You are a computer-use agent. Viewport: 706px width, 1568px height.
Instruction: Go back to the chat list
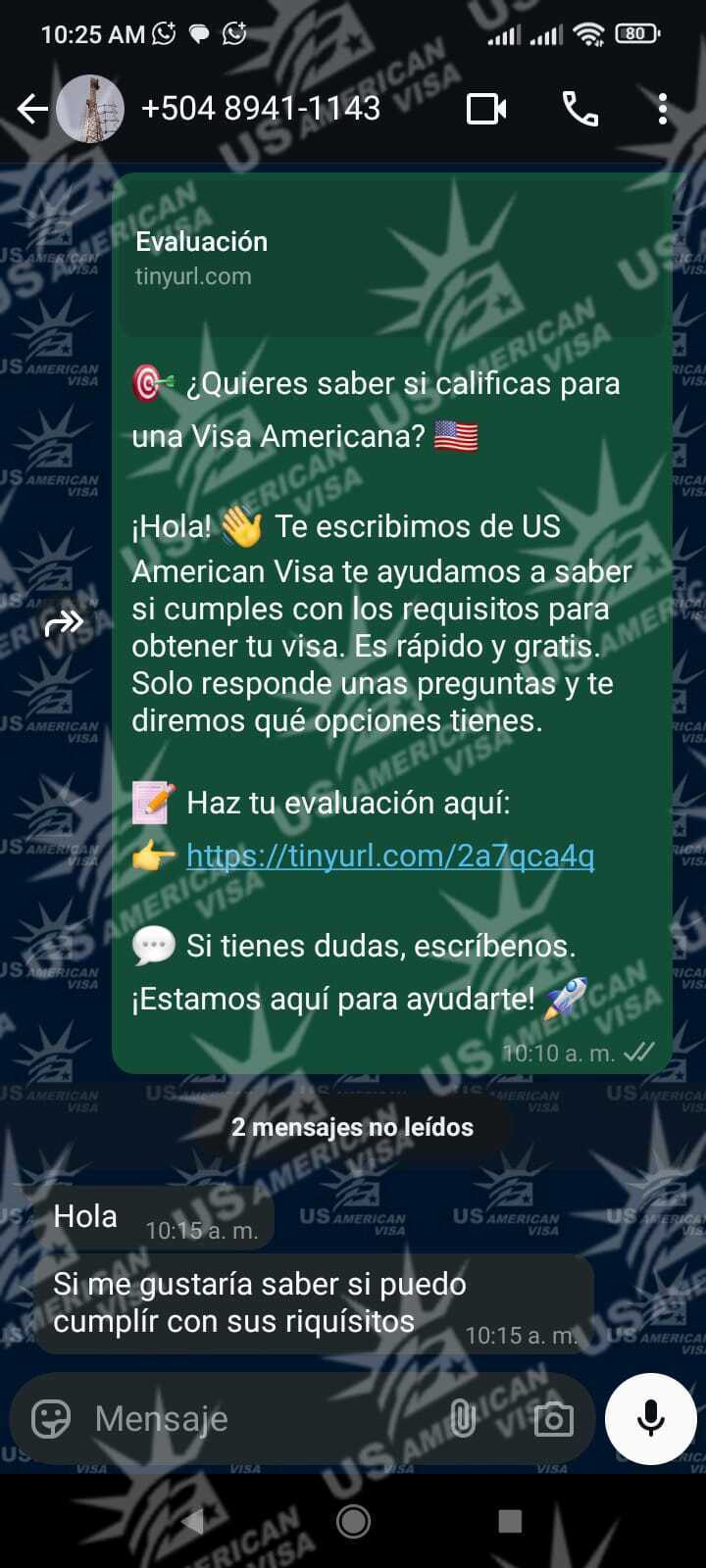pyautogui.click(x=32, y=109)
